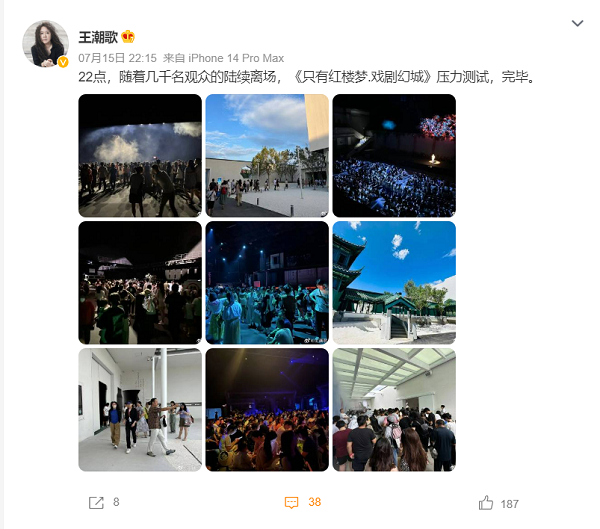Open the 38 comments
600x529 pixels.
coord(303,502)
